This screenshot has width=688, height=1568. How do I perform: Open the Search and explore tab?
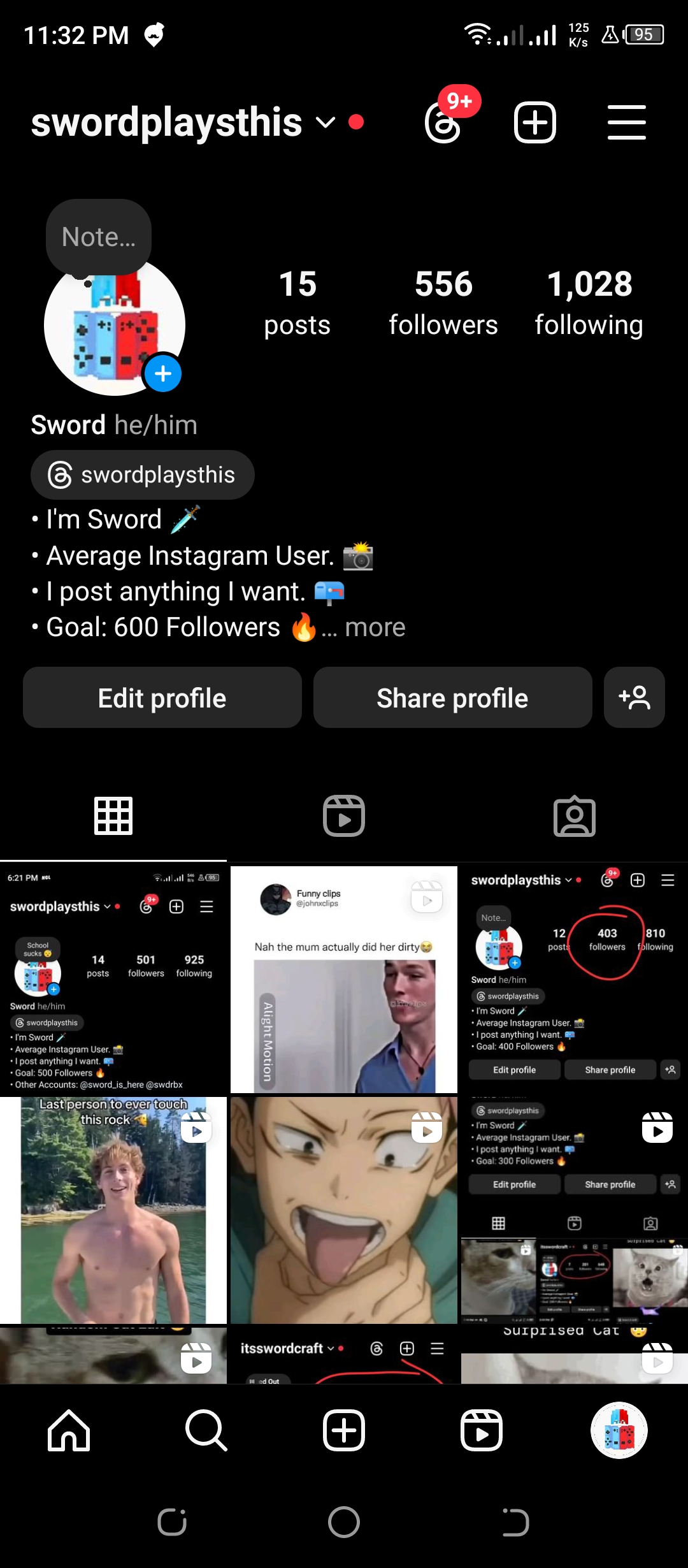click(206, 1430)
